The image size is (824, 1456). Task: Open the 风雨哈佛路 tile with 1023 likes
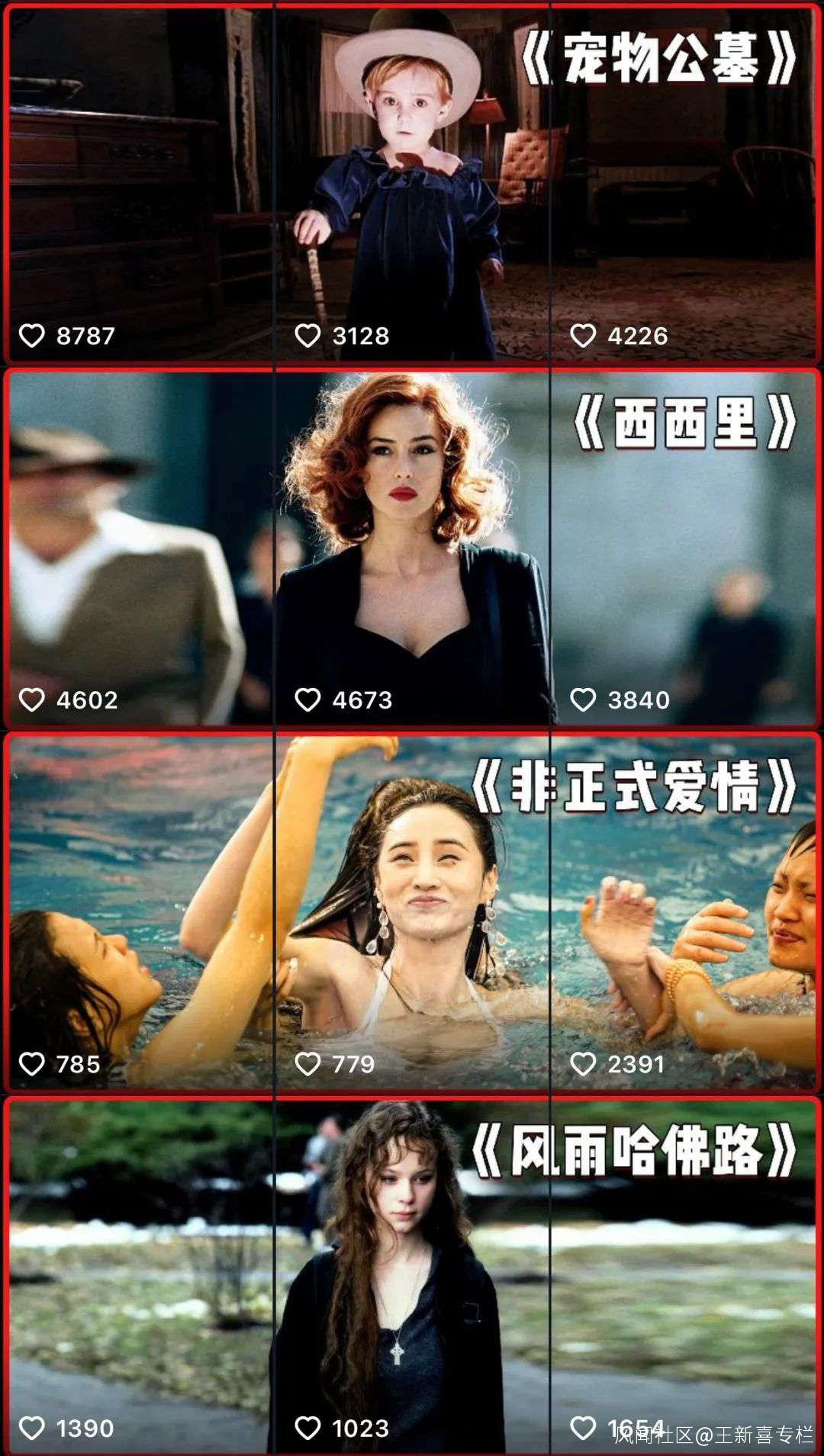[412, 1274]
